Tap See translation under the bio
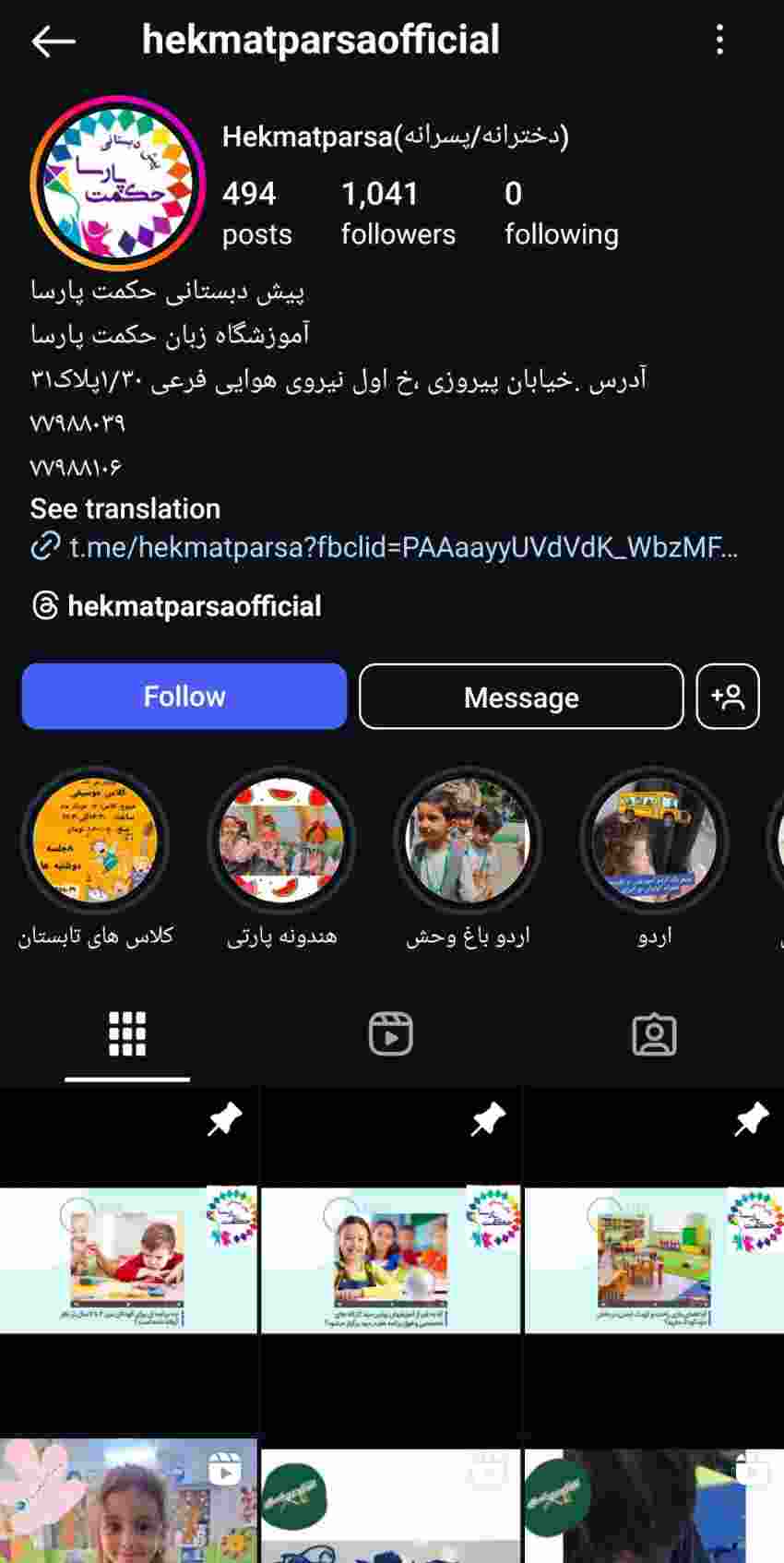 pyautogui.click(x=125, y=508)
